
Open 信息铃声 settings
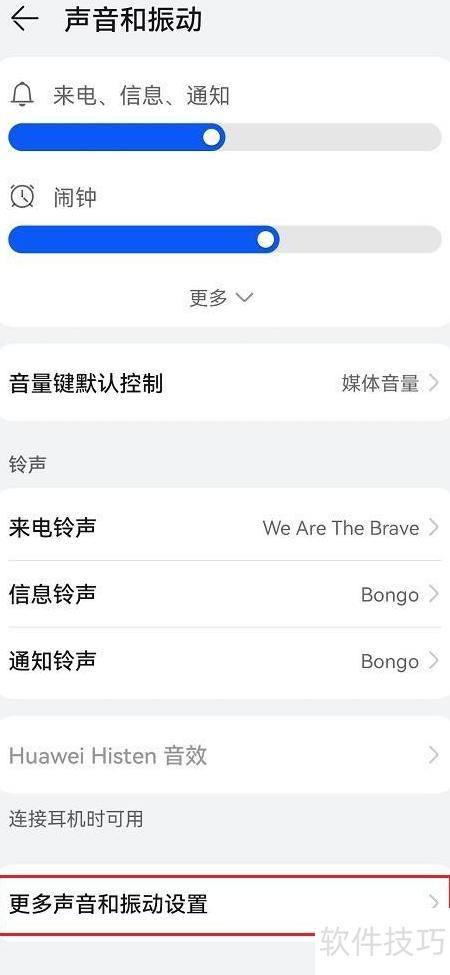[x=224, y=594]
